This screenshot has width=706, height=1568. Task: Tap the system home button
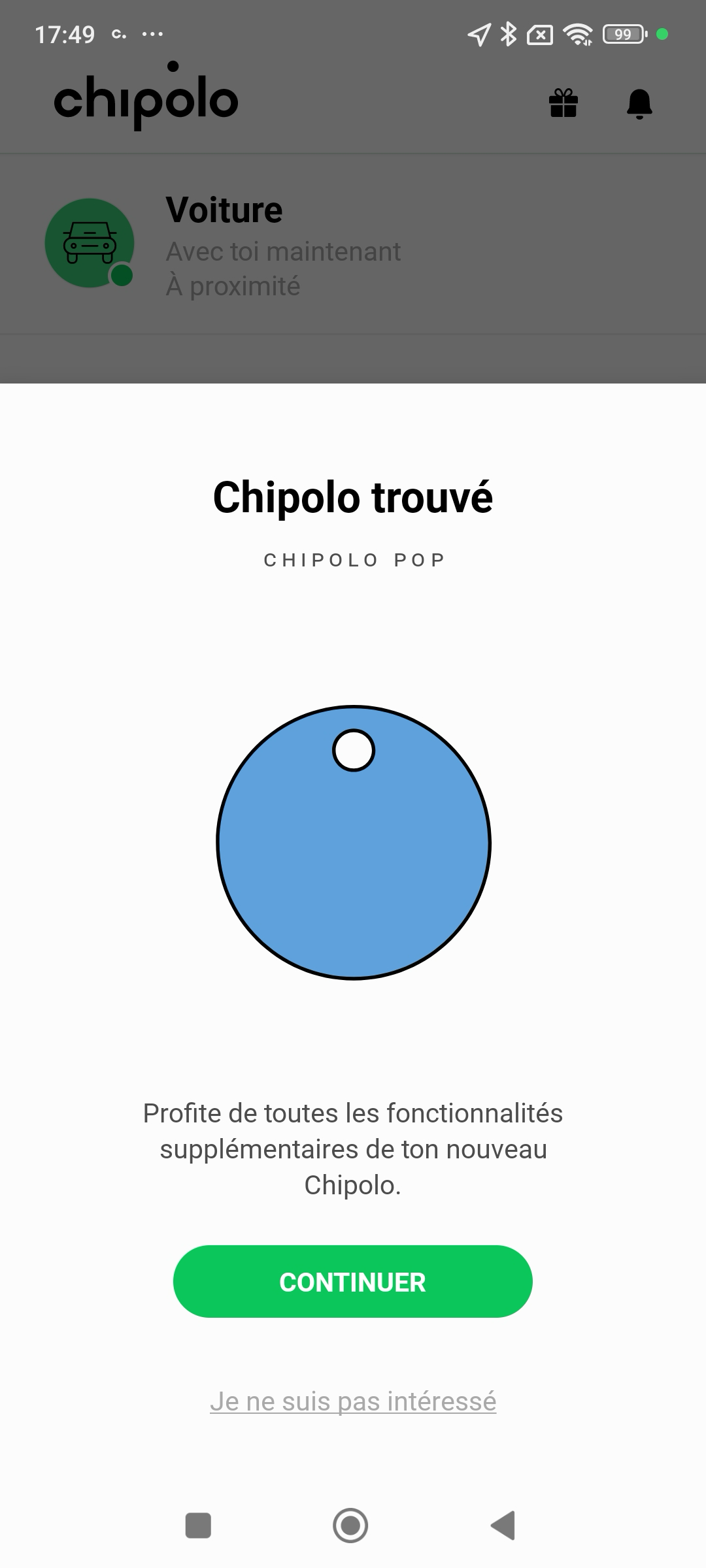tap(350, 1526)
